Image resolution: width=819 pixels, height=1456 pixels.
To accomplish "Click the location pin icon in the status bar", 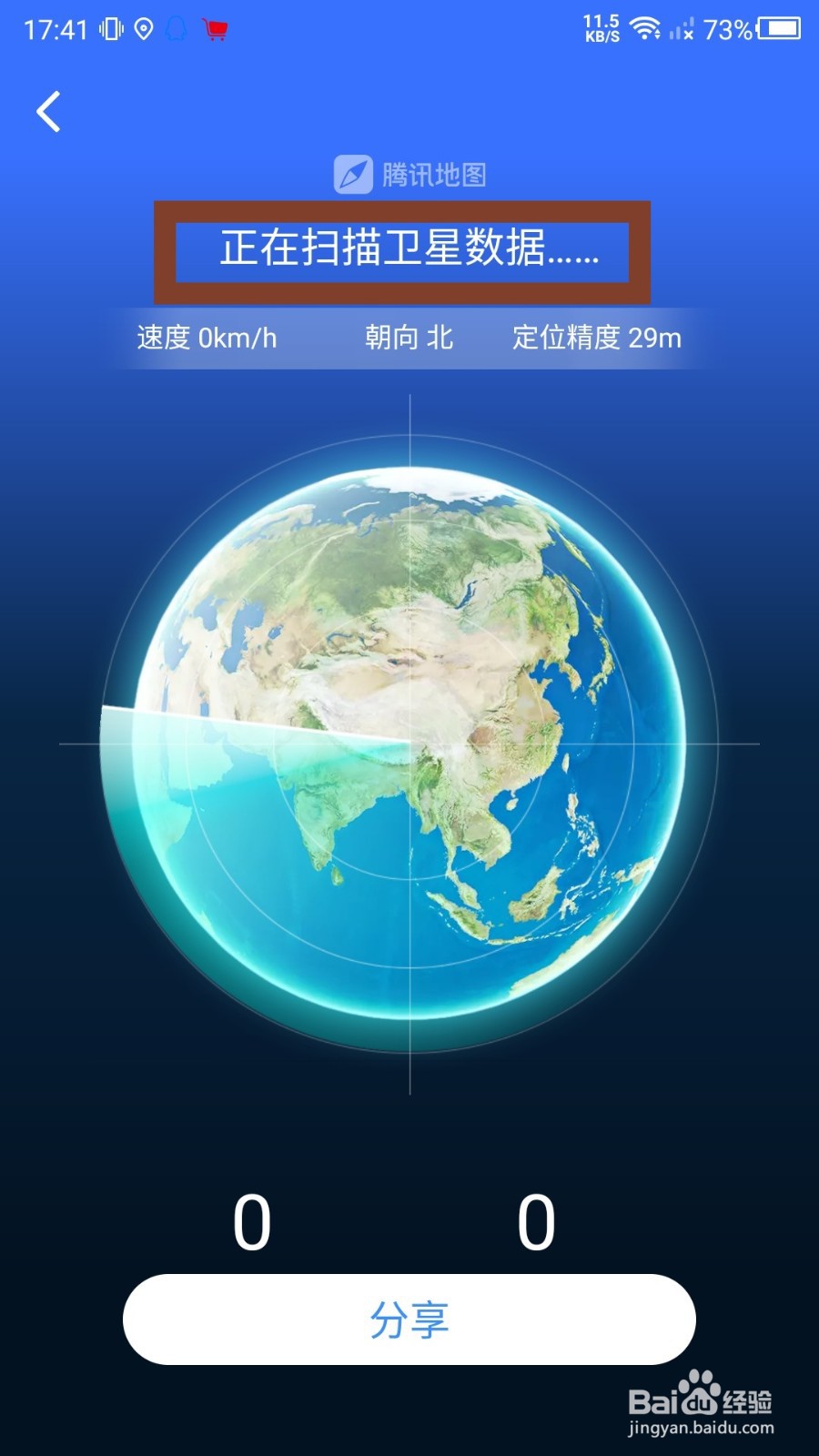I will 143,29.
